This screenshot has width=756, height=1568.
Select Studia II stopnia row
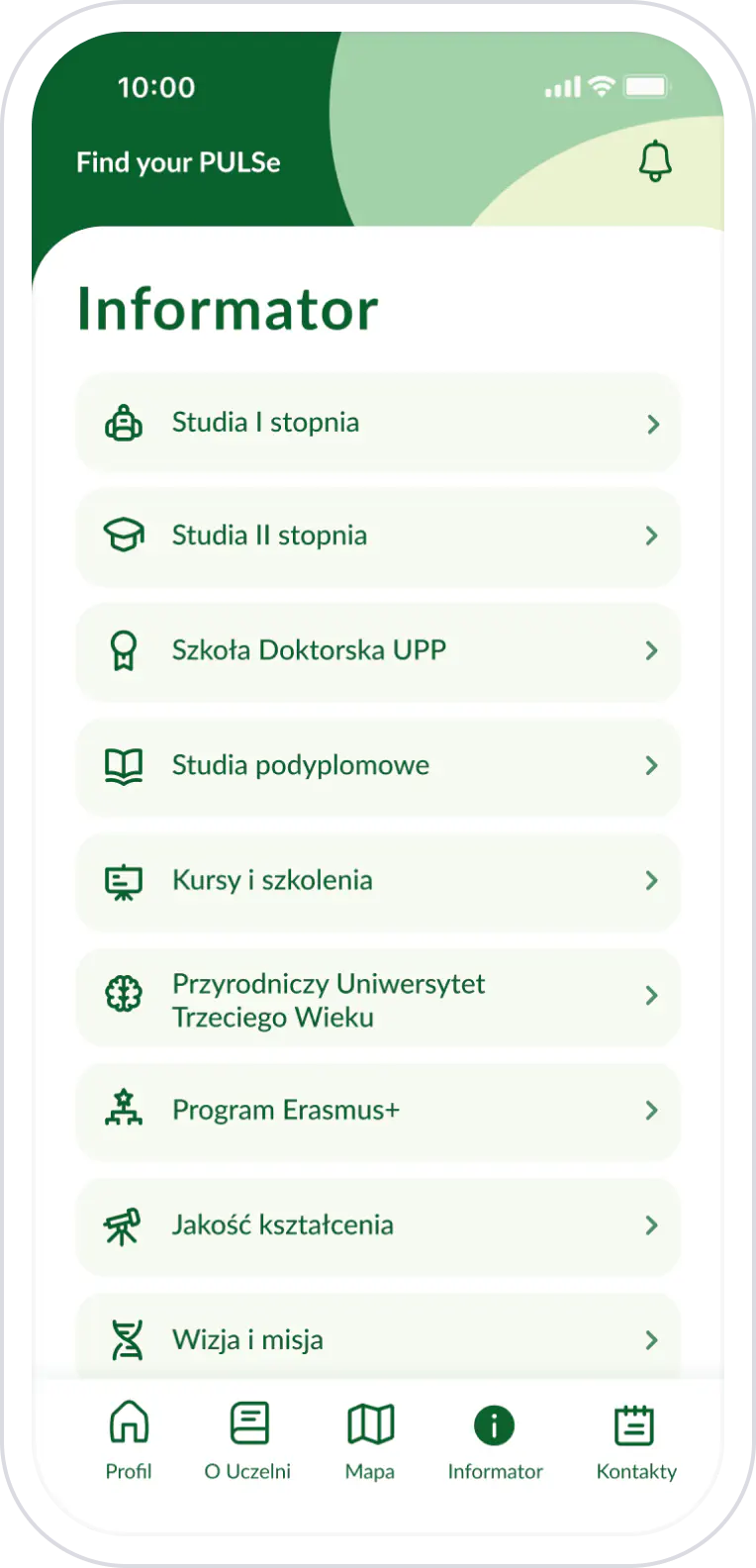(378, 537)
